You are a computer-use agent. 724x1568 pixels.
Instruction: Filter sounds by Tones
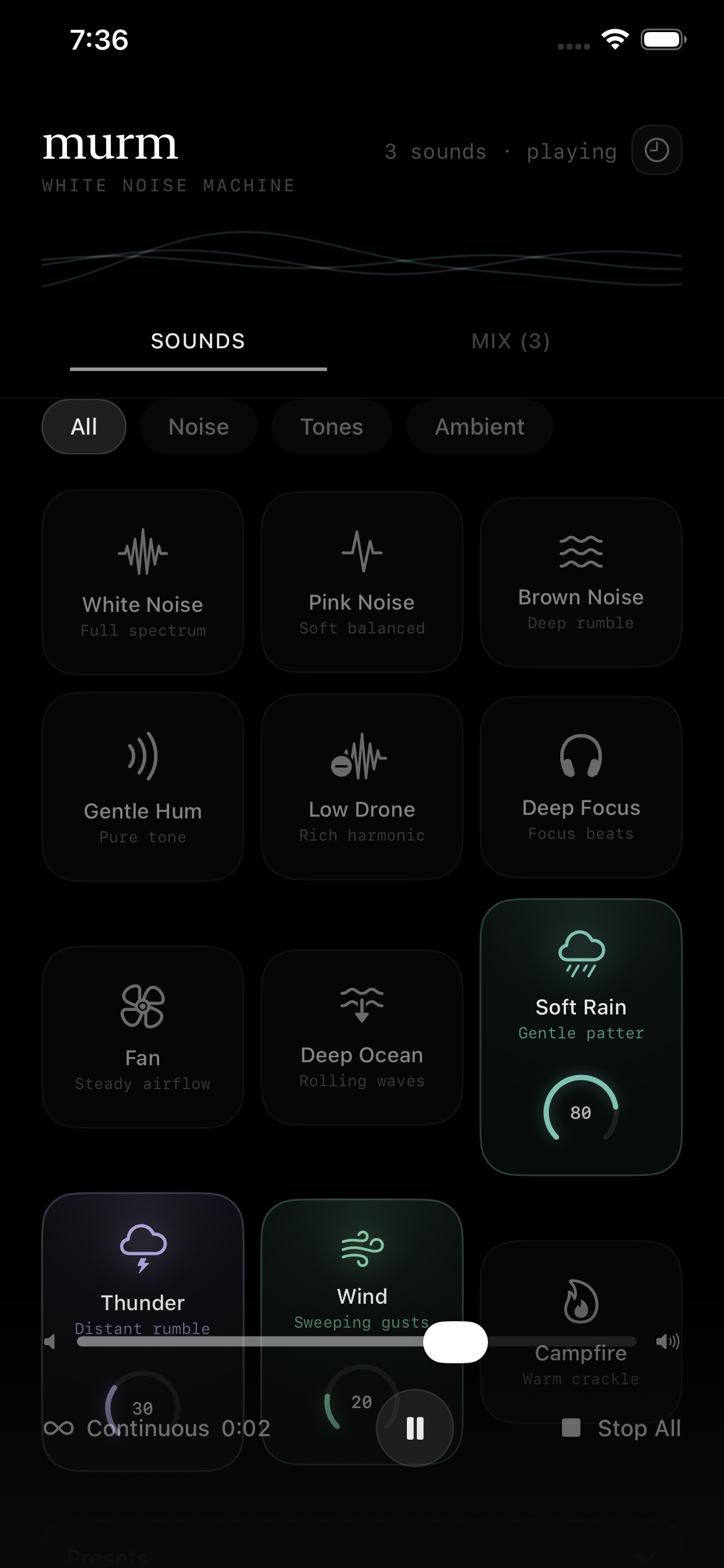(331, 426)
